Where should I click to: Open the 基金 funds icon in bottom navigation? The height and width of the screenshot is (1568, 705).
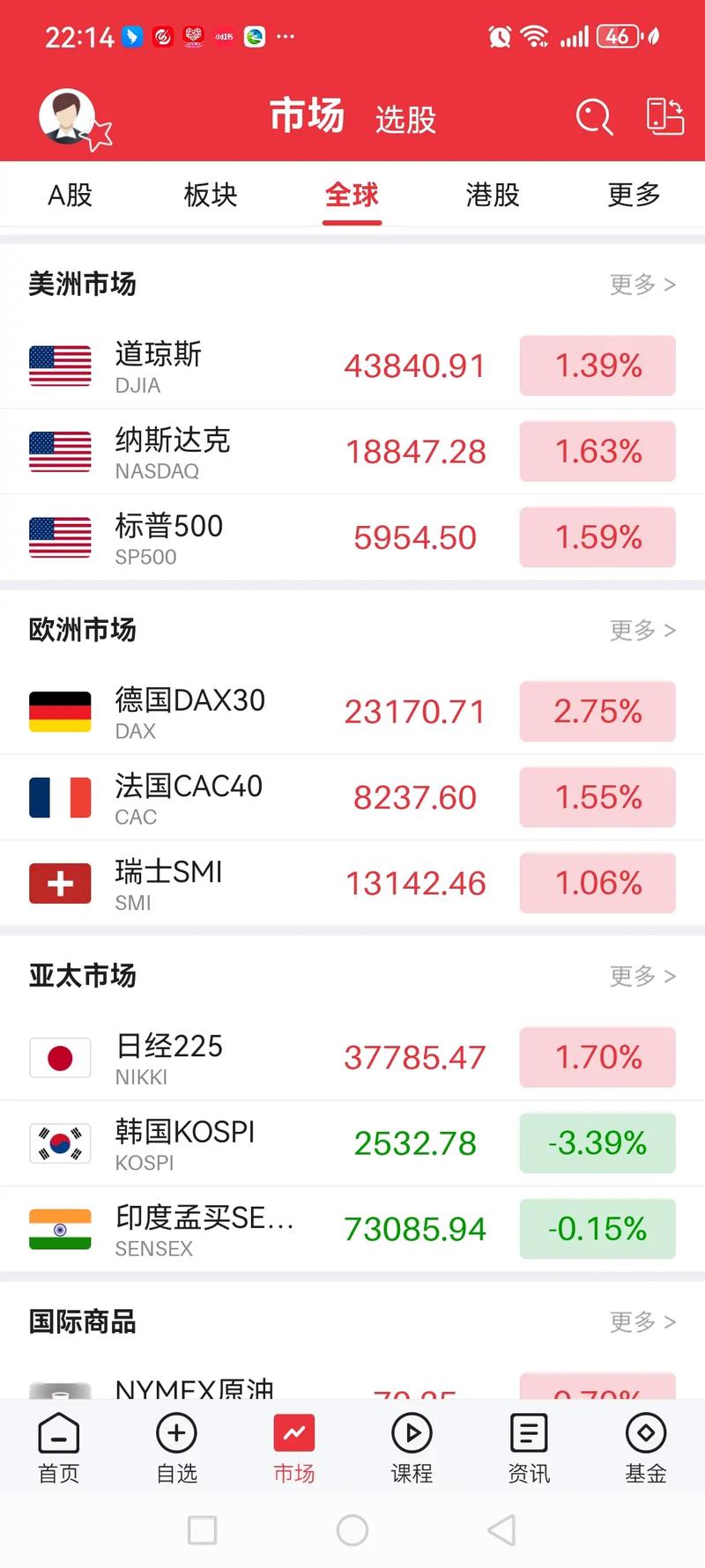pos(645,1445)
